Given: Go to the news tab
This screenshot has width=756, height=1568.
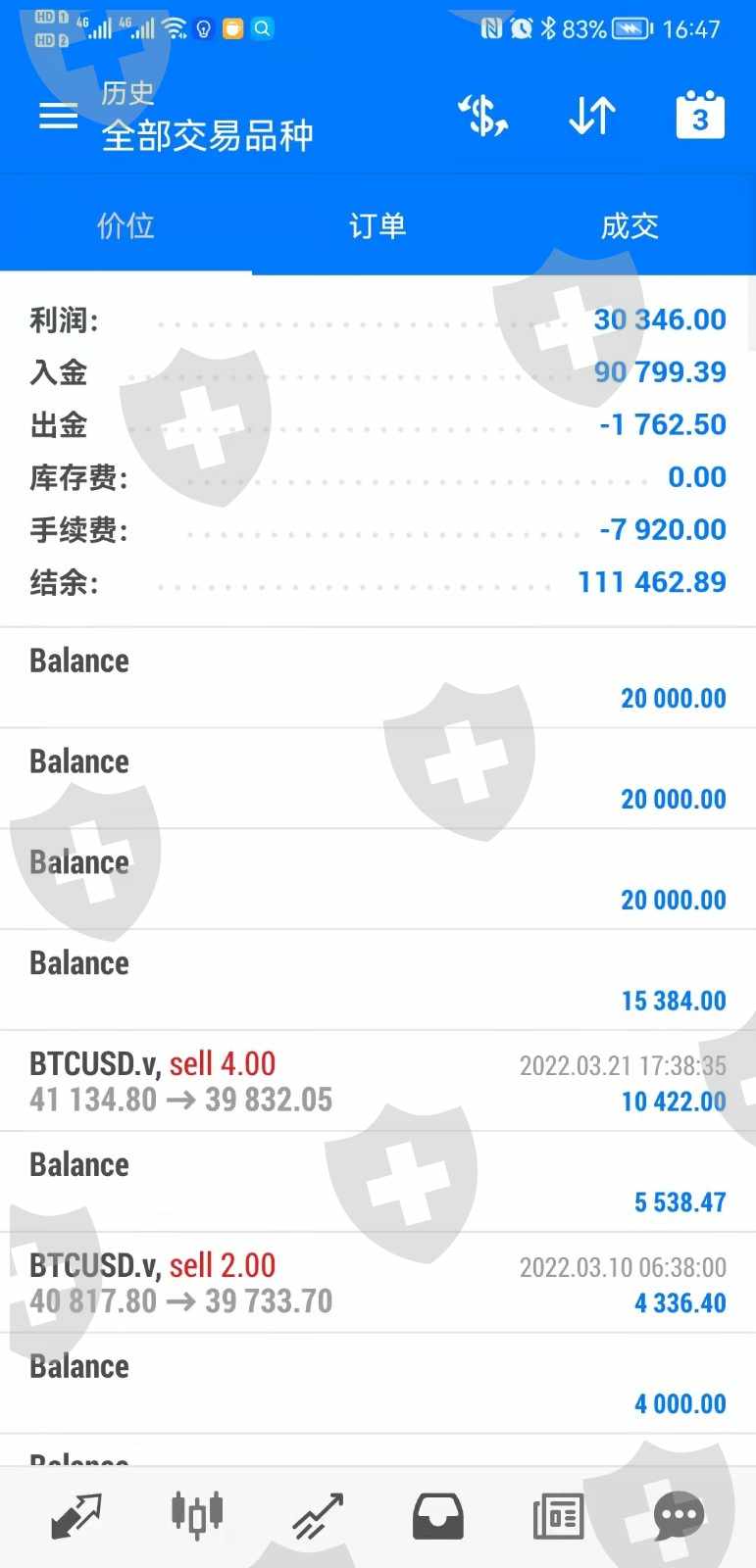Looking at the screenshot, I should pos(558,1516).
